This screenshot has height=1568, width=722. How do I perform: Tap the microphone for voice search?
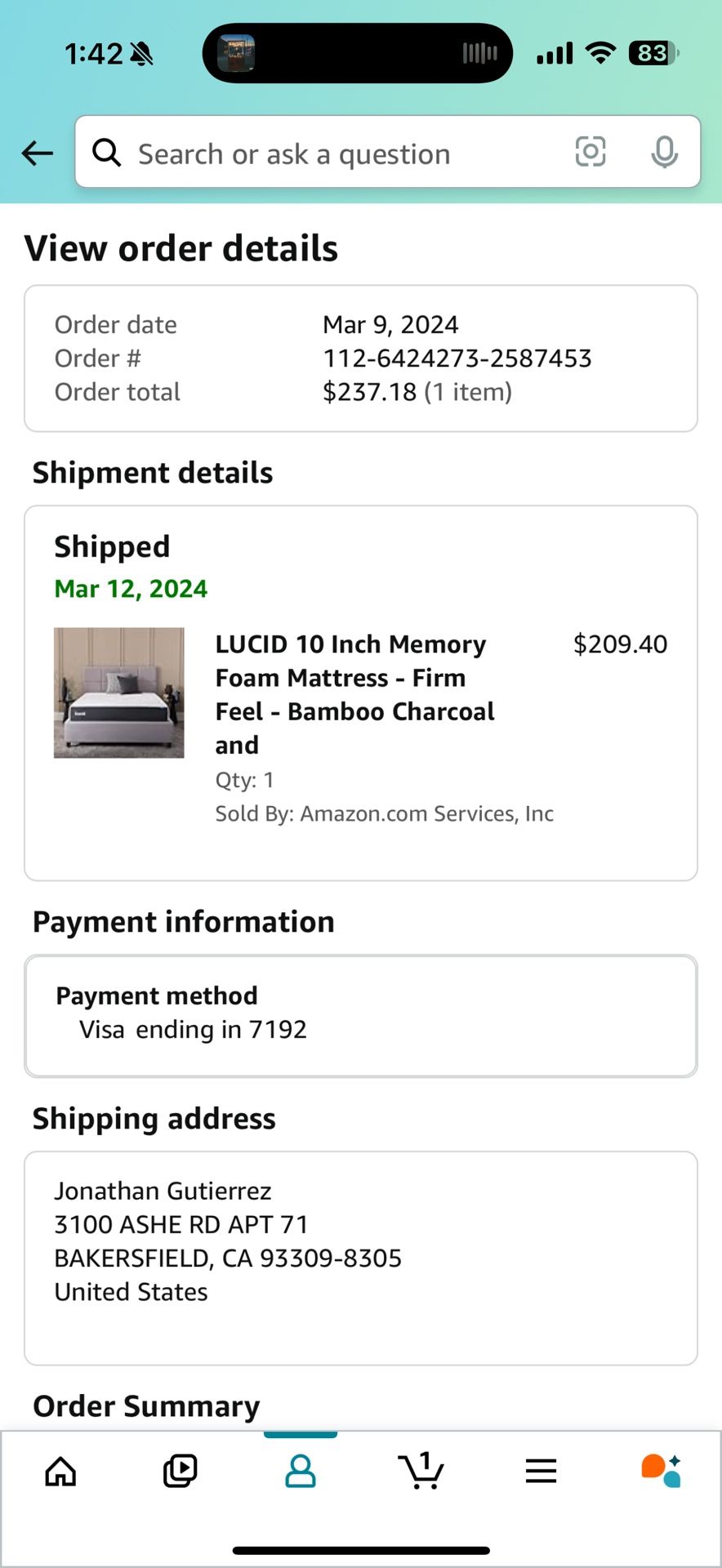[664, 152]
